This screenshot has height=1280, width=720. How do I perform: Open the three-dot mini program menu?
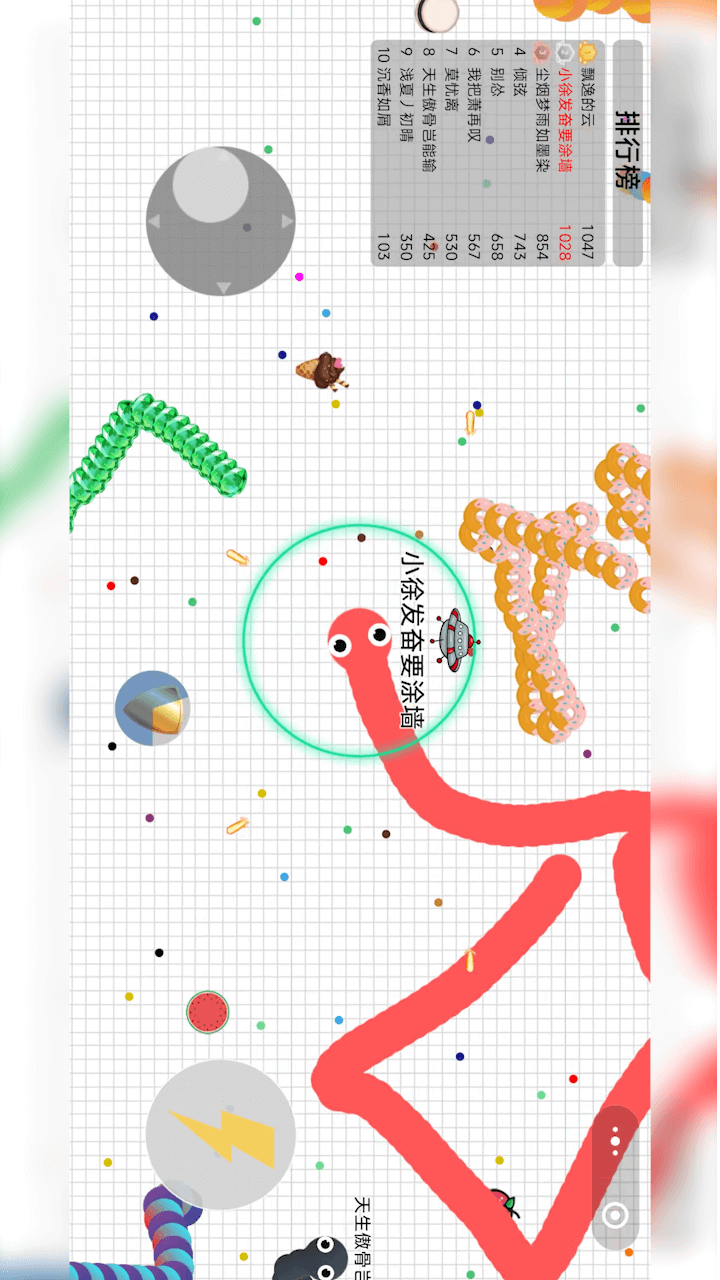616,1140
